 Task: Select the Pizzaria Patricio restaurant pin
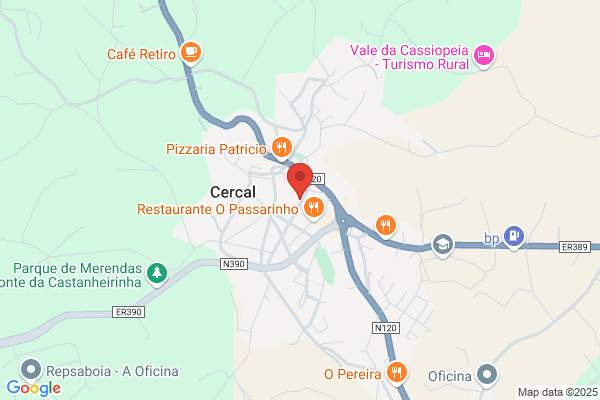click(x=282, y=149)
